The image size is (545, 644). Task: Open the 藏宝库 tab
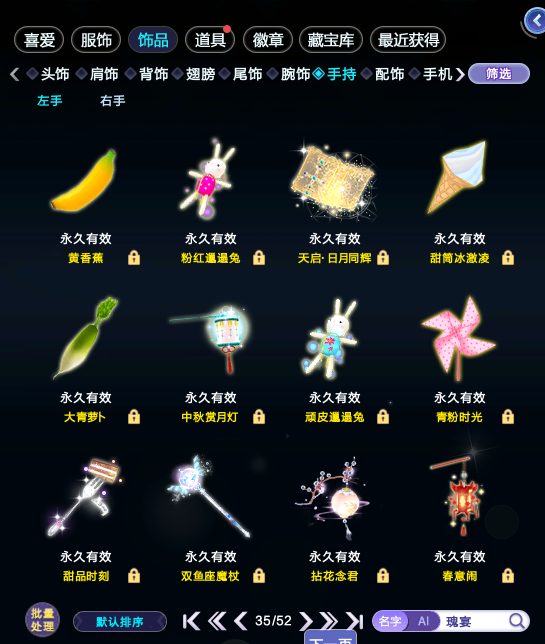[x=331, y=40]
